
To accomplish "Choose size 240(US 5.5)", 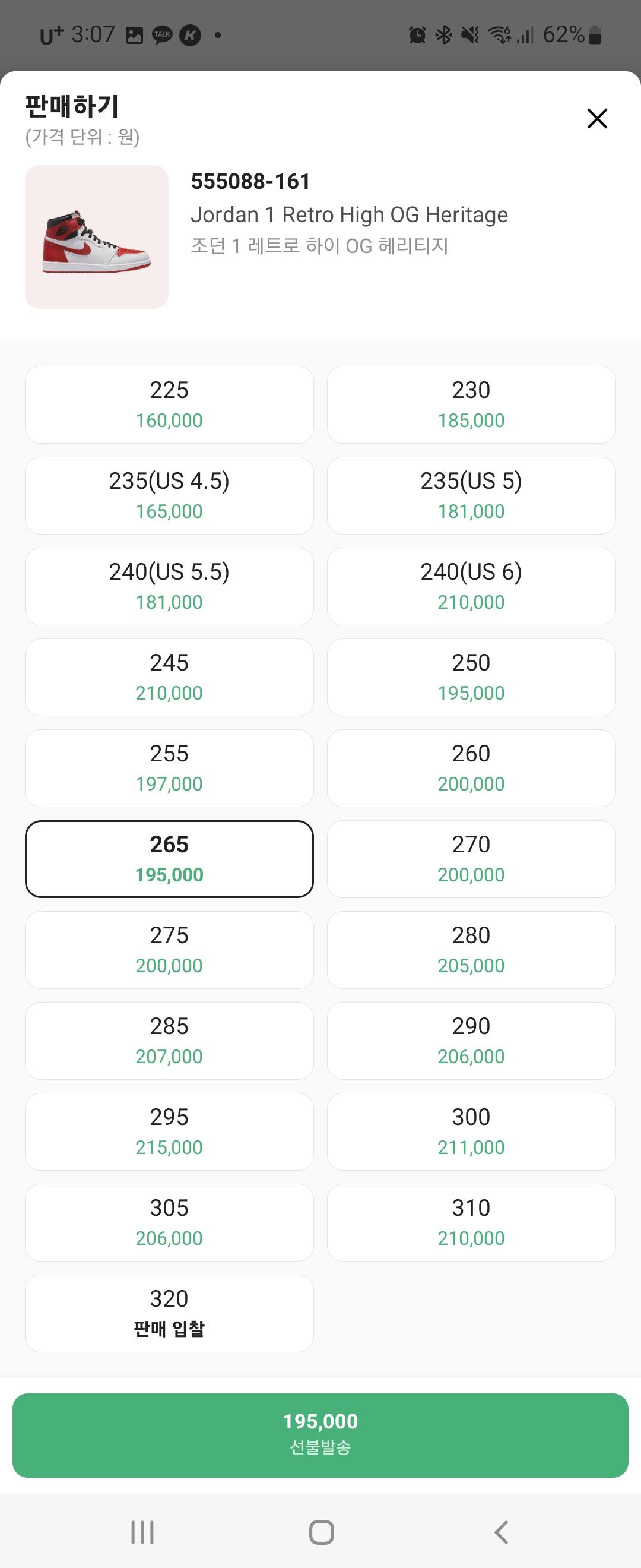I will click(169, 586).
